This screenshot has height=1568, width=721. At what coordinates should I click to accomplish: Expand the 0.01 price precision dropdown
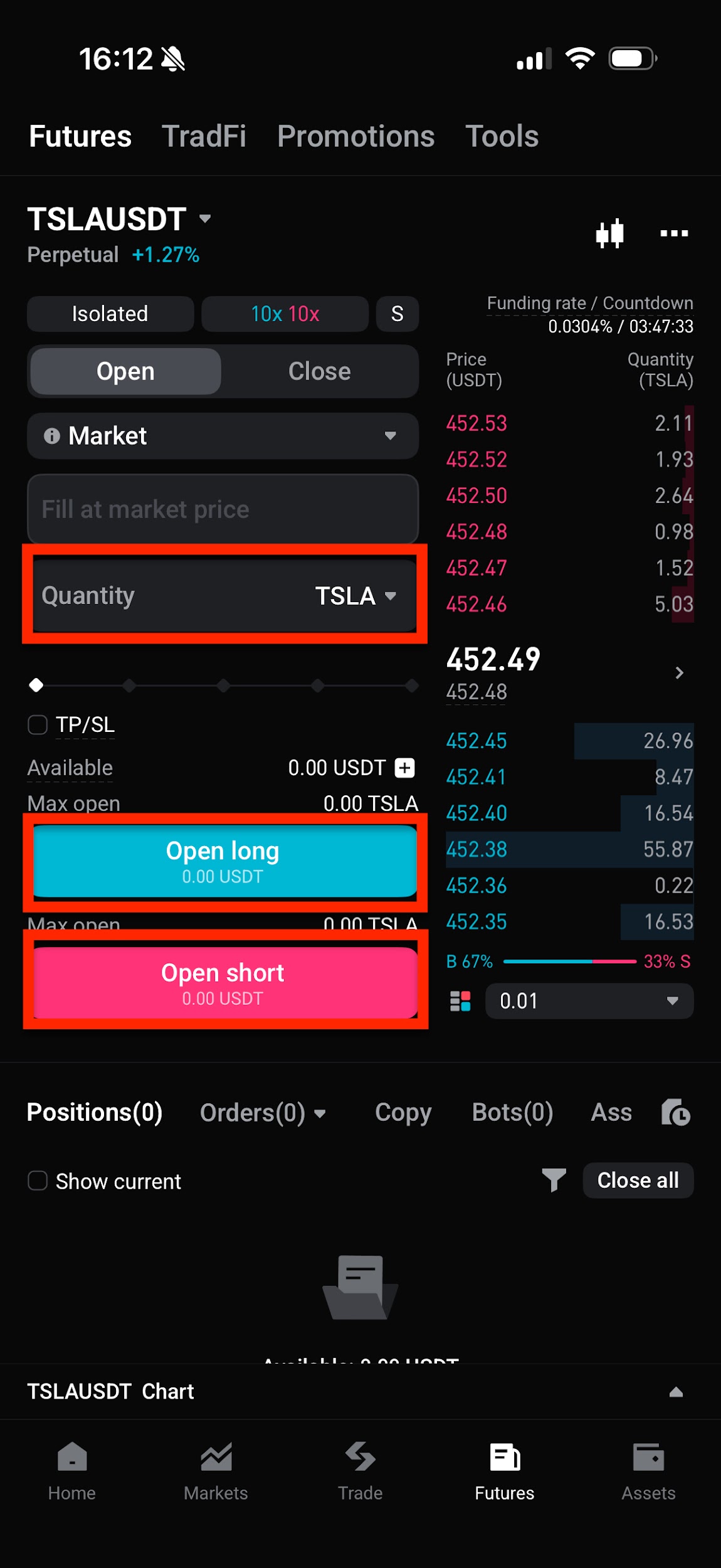coord(588,1001)
